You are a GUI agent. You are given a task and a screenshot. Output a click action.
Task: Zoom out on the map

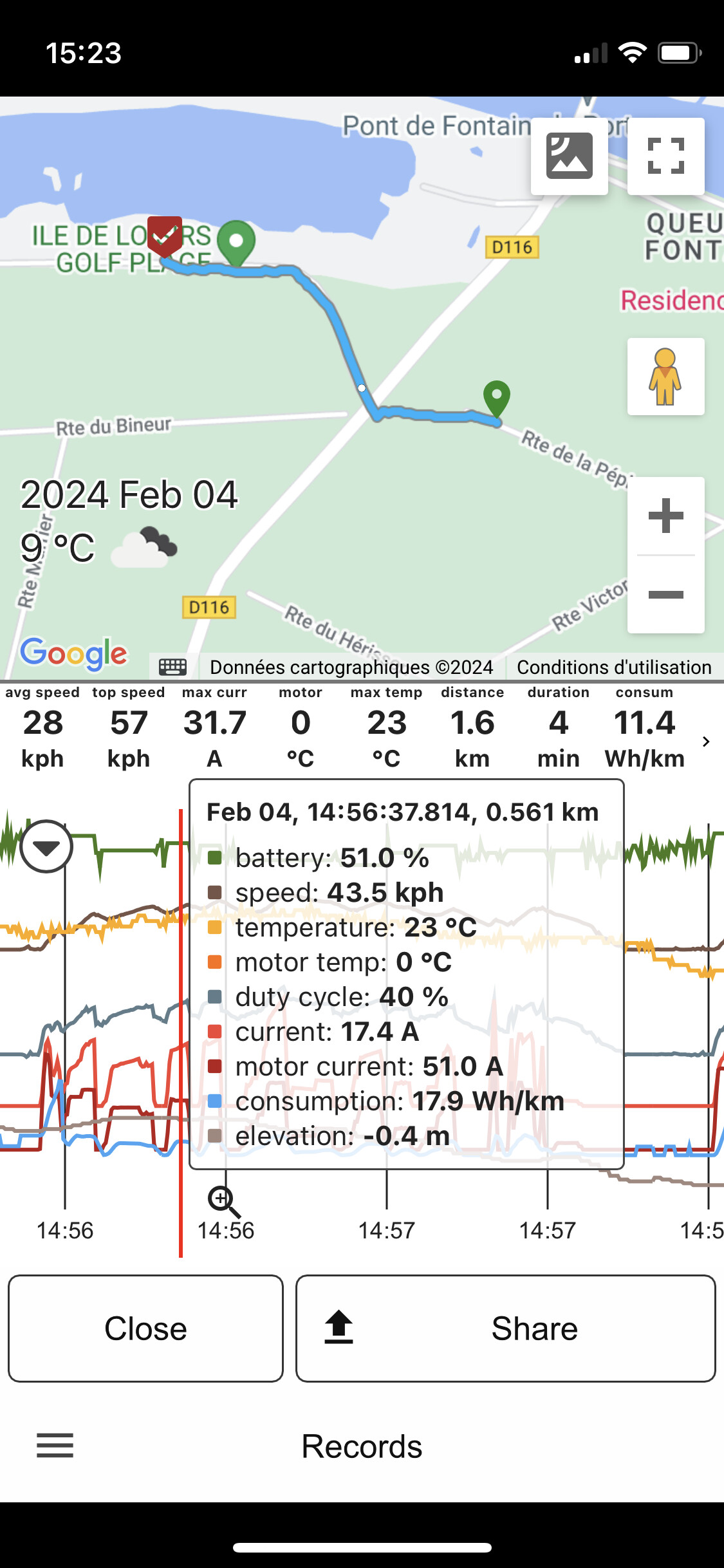point(665,595)
